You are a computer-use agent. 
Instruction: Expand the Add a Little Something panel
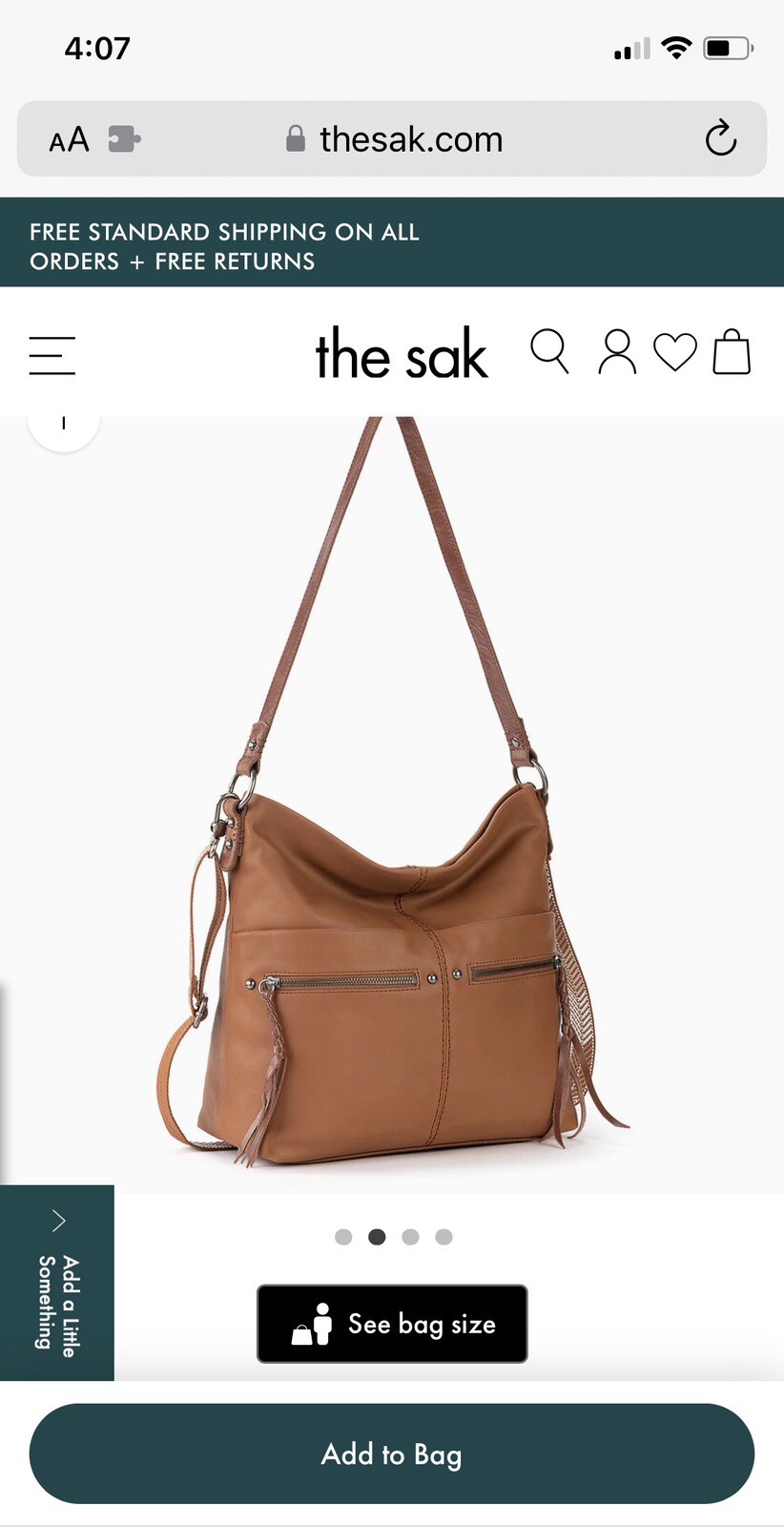[x=57, y=1283]
